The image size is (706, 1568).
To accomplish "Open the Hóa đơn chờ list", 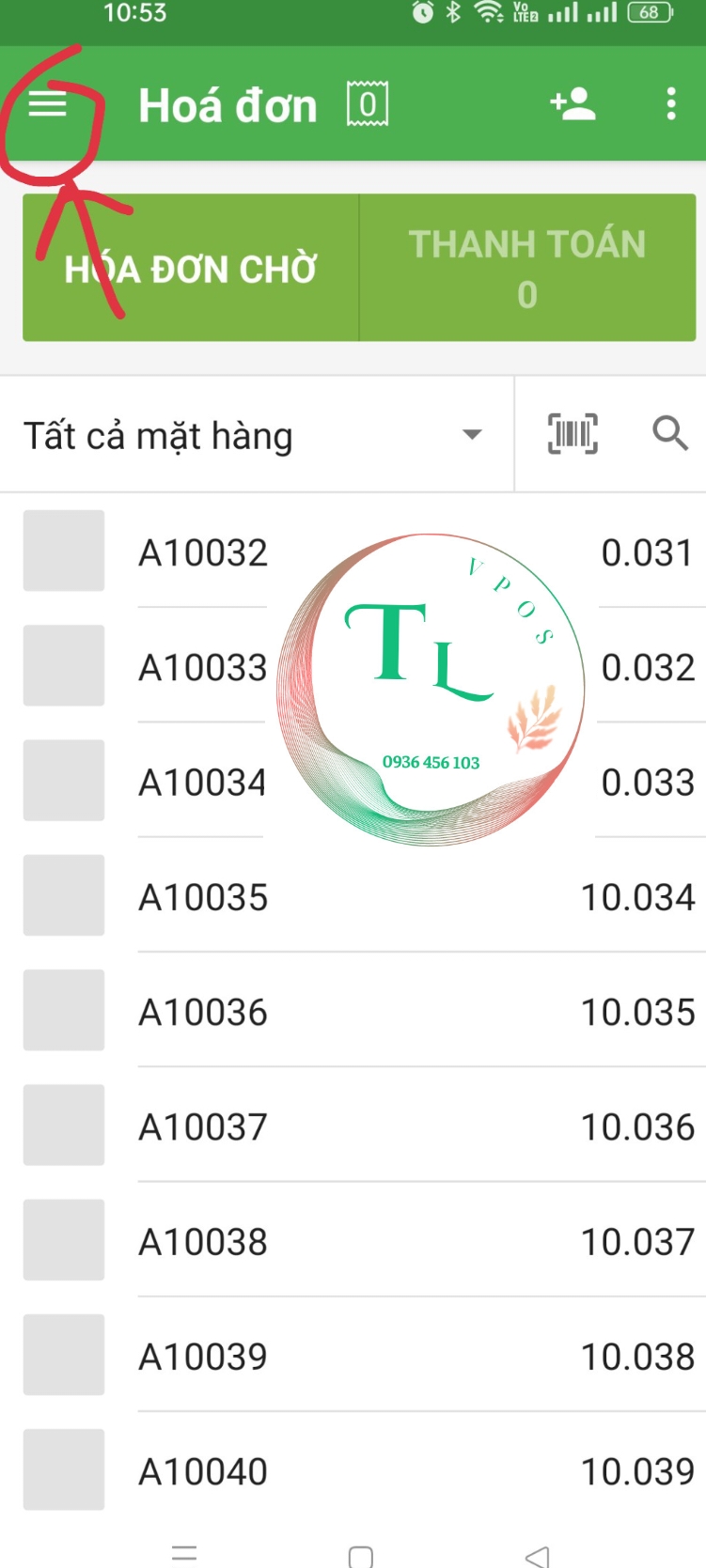I will tap(191, 269).
